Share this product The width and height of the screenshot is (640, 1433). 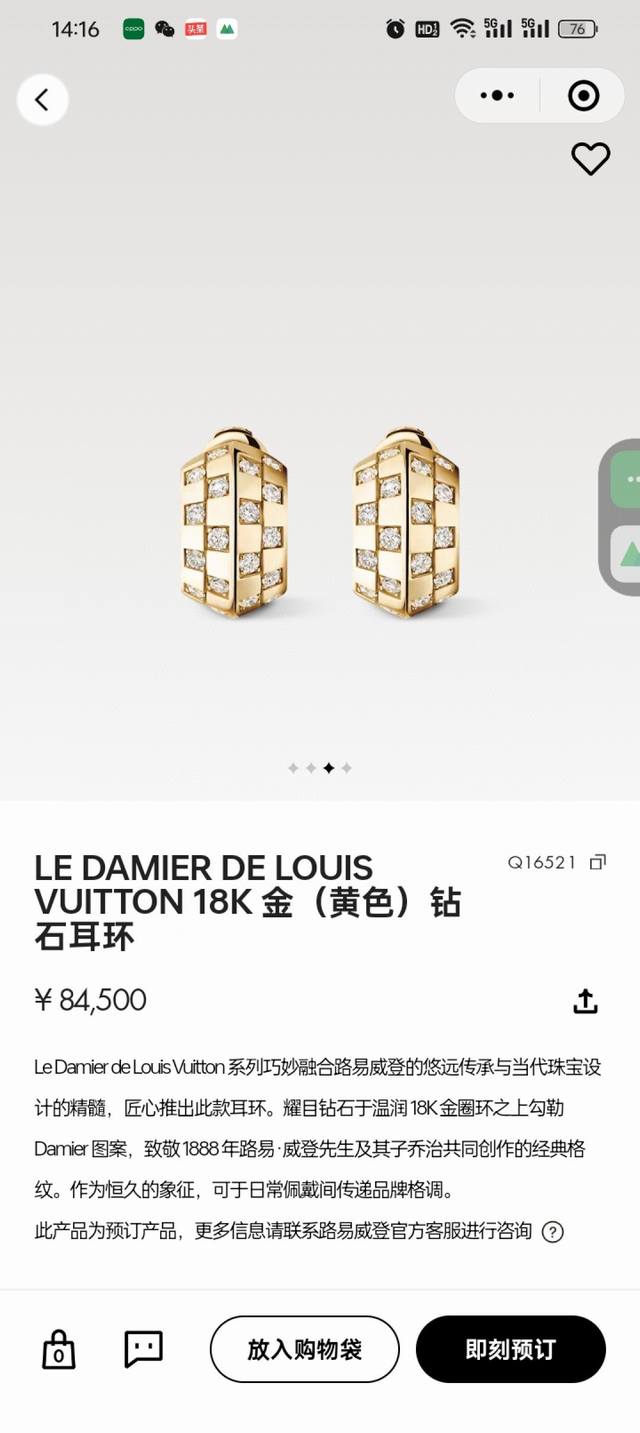(x=585, y=1001)
